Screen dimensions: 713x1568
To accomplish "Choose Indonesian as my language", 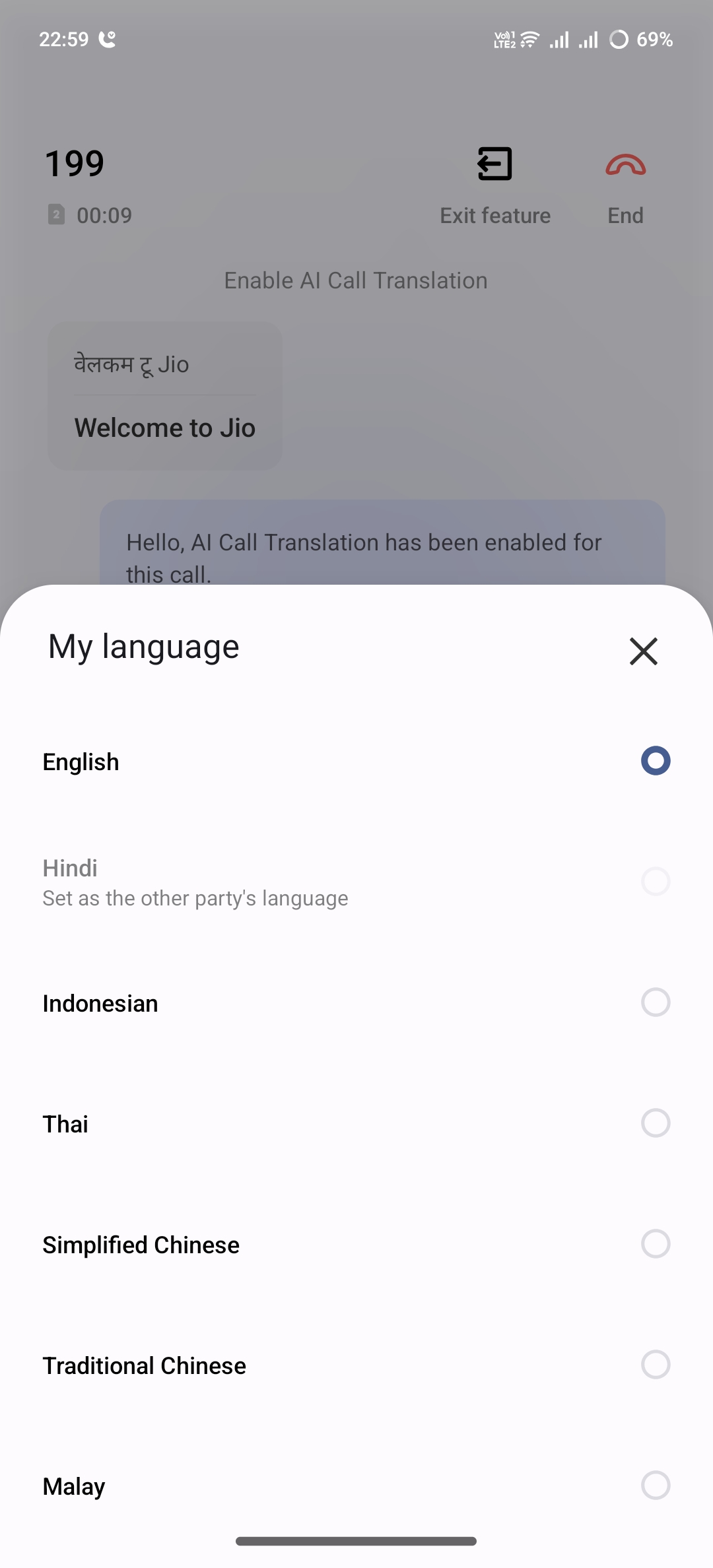I will coord(655,1002).
